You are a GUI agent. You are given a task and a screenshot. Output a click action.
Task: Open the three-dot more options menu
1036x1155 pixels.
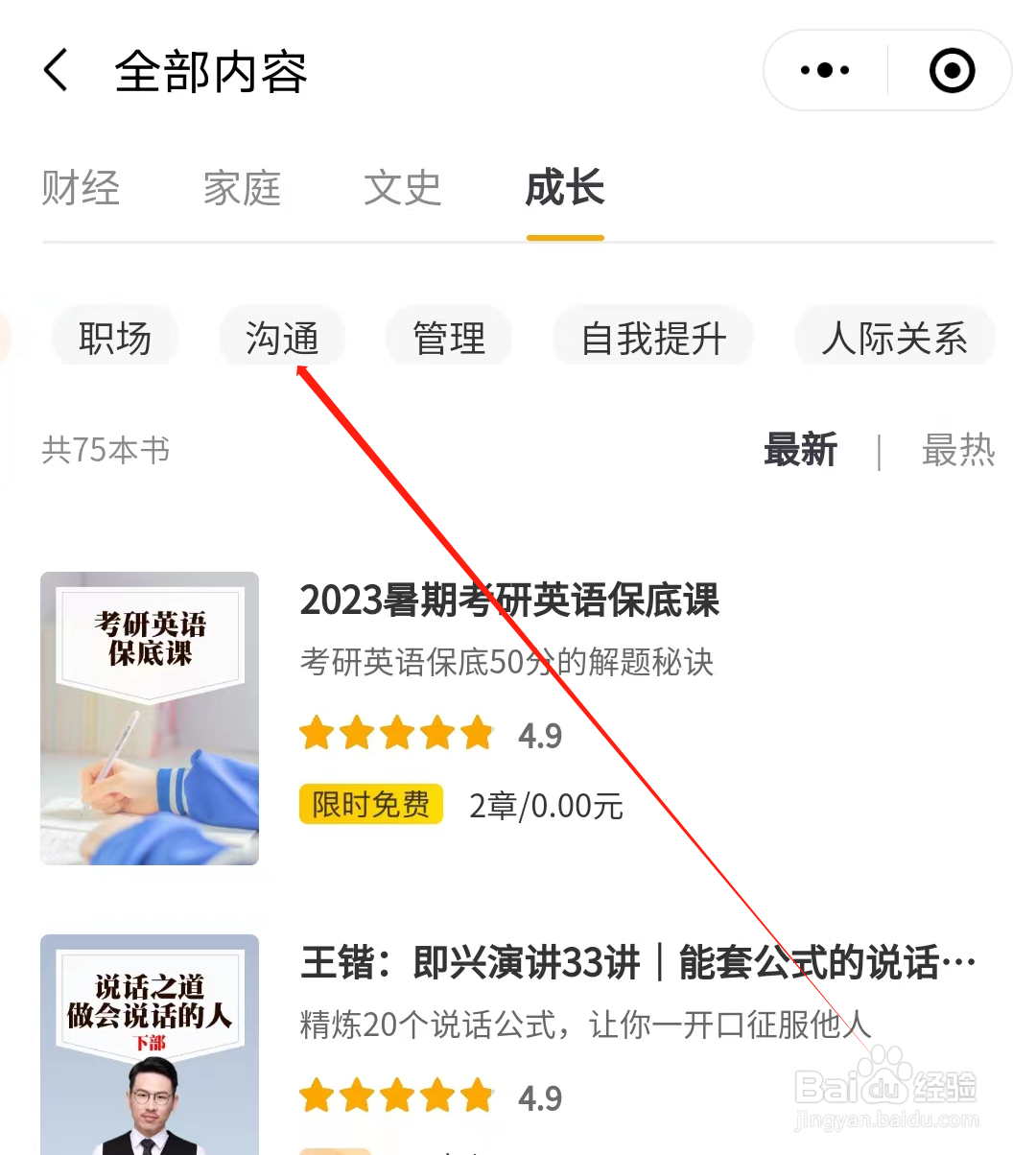point(823,70)
